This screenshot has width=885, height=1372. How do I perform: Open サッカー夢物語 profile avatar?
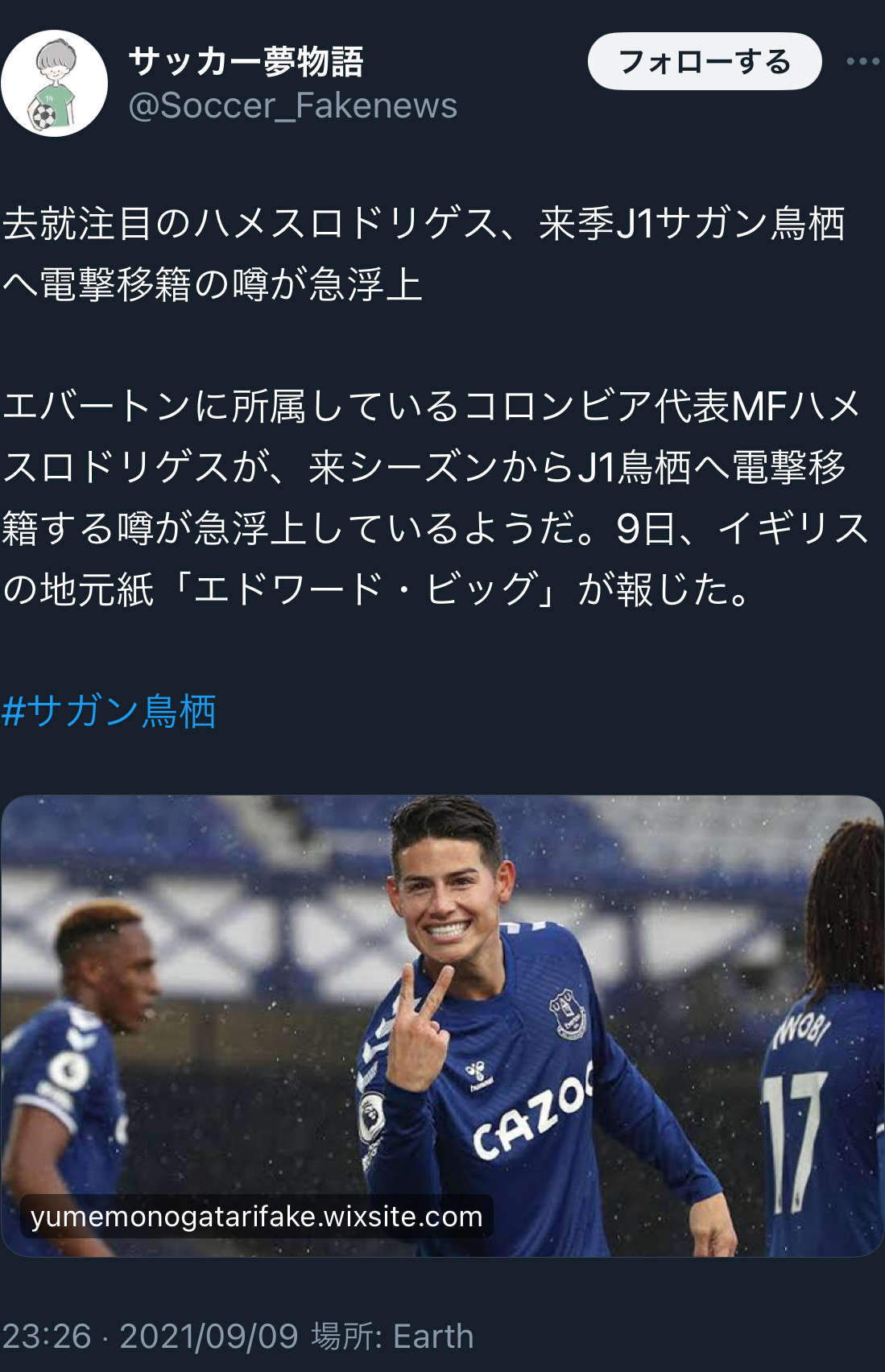tap(55, 84)
